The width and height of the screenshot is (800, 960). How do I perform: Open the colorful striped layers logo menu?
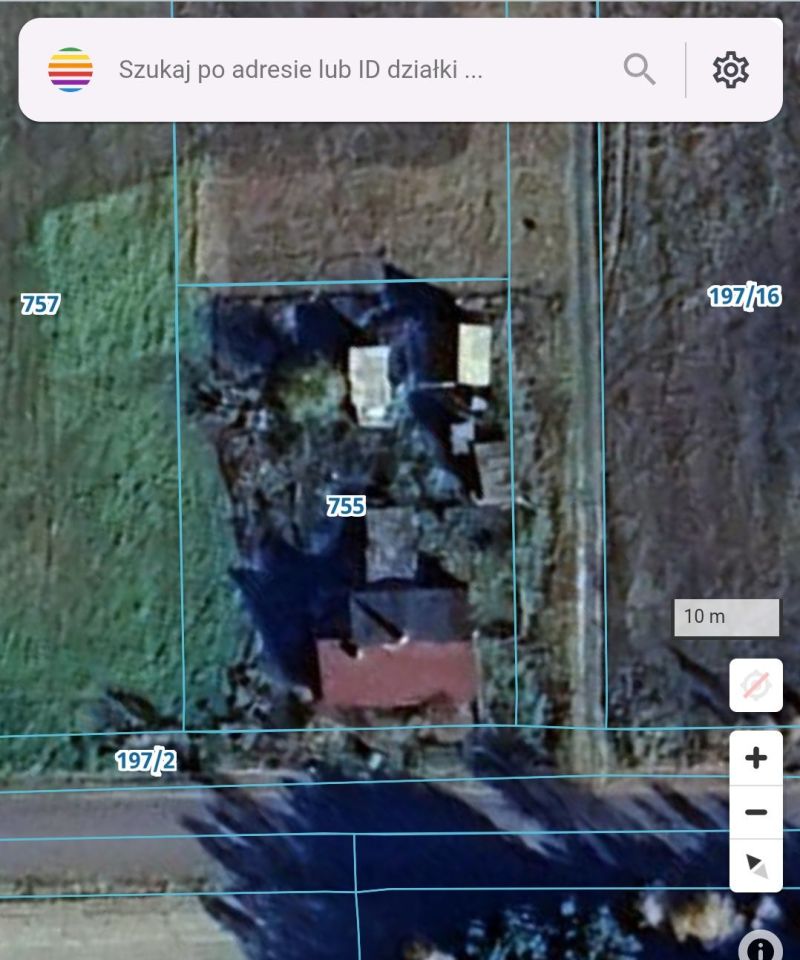[71, 70]
